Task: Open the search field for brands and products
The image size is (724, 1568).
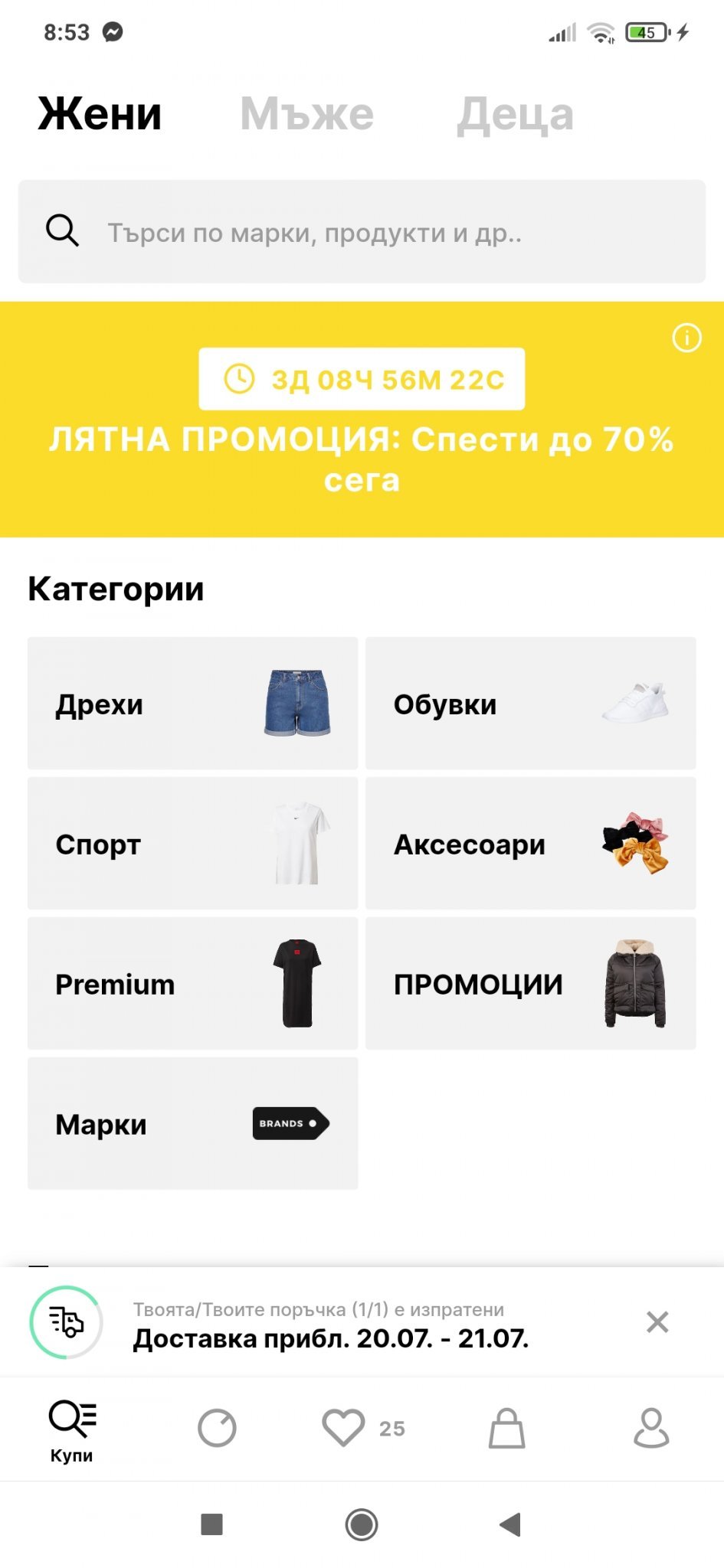Action: click(x=362, y=232)
